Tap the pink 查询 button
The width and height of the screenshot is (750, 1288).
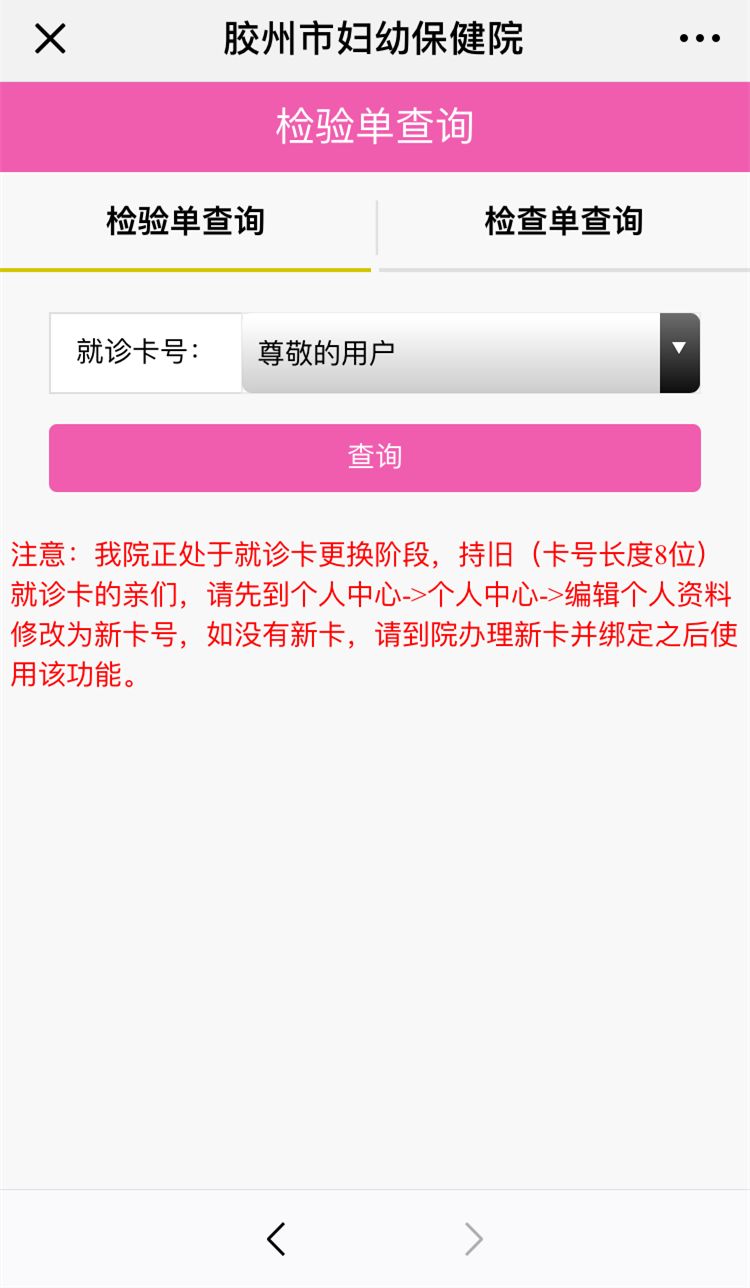[x=375, y=457]
